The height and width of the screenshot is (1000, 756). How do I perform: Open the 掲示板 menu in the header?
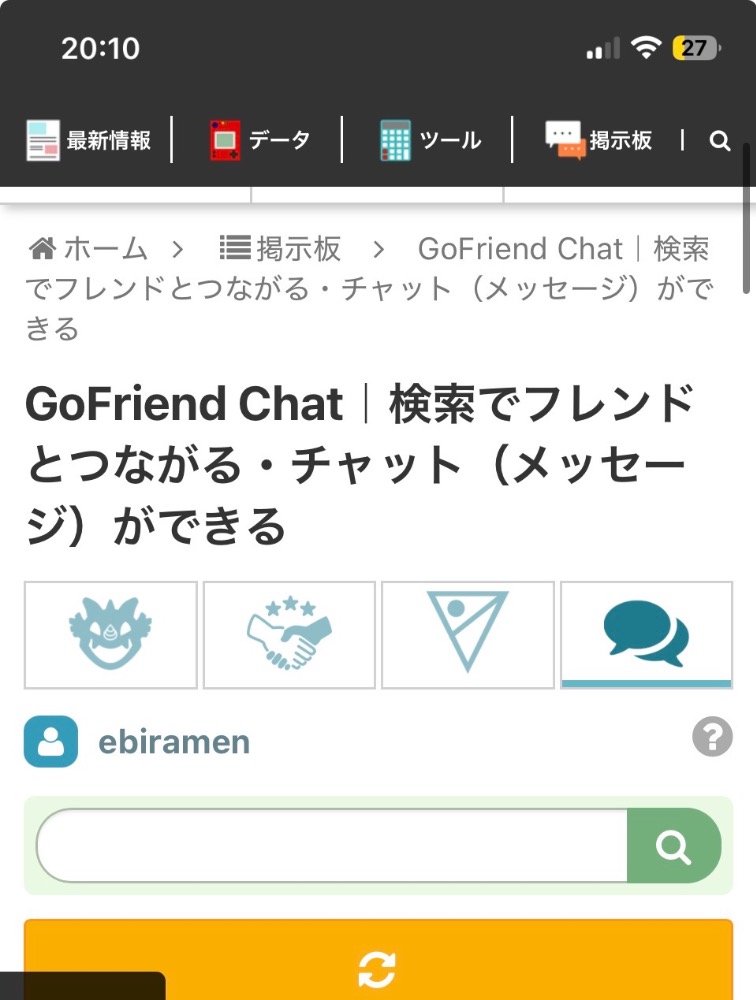click(x=599, y=141)
